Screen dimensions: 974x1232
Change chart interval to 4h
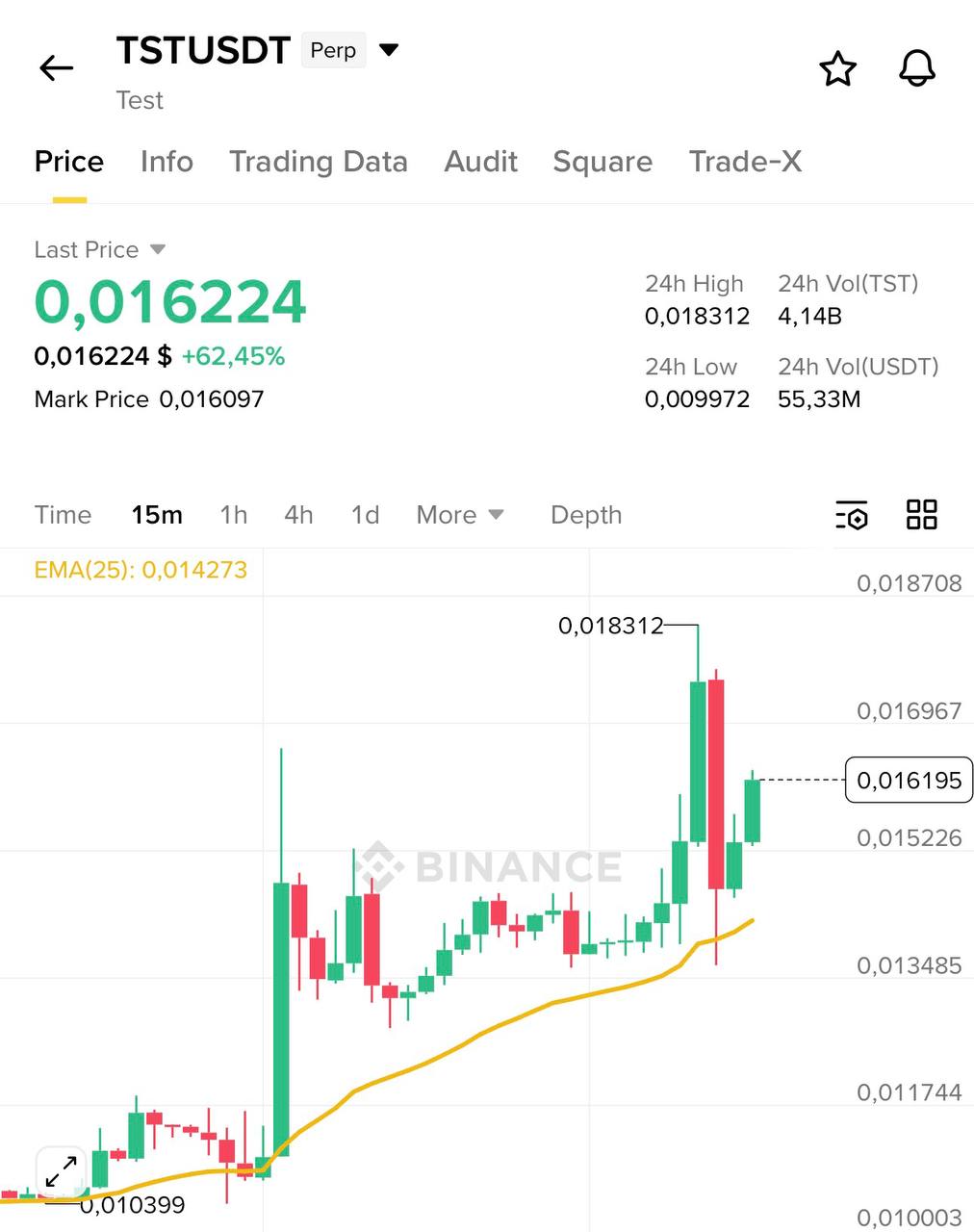[x=298, y=515]
